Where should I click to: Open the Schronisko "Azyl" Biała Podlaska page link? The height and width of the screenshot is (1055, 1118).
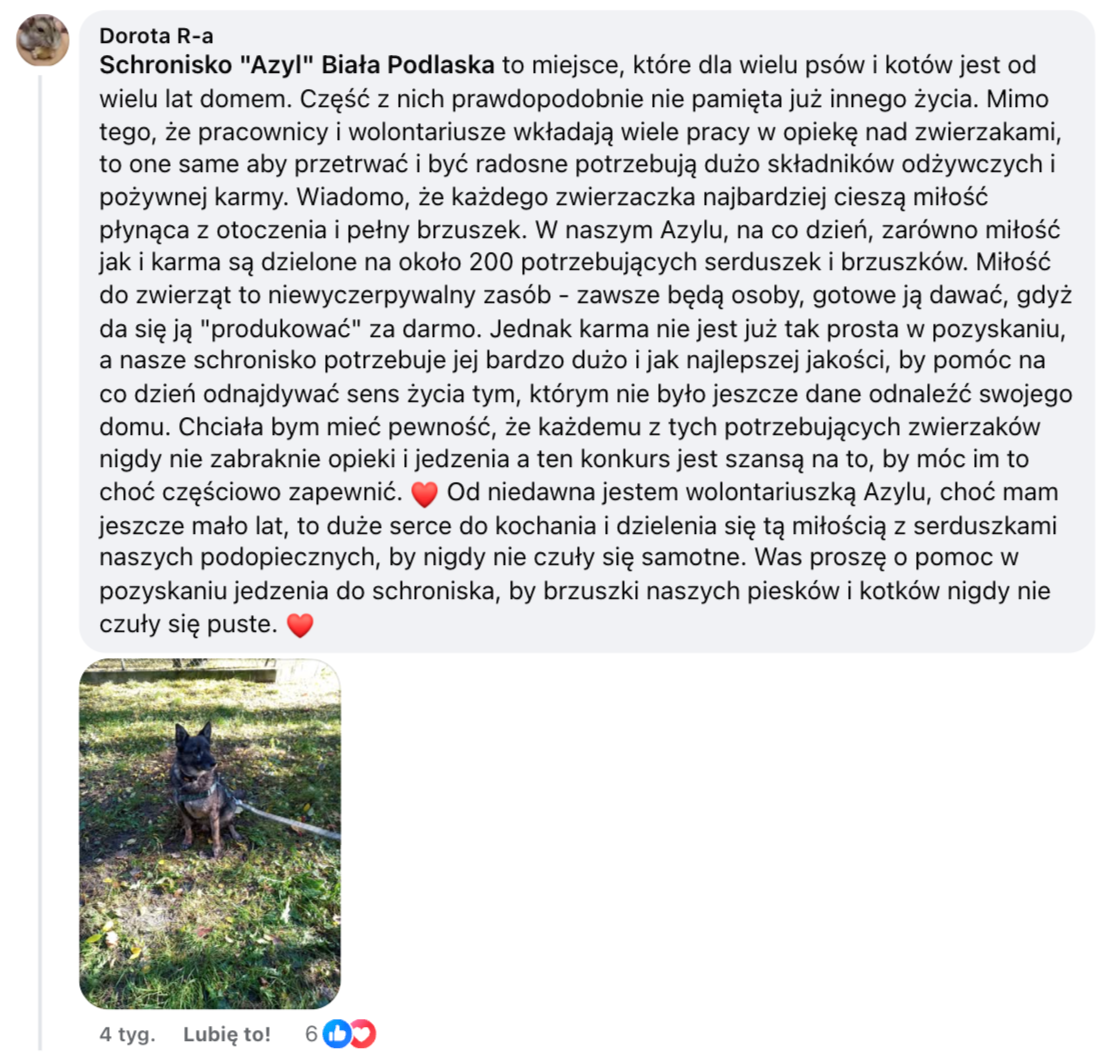pyautogui.click(x=297, y=65)
